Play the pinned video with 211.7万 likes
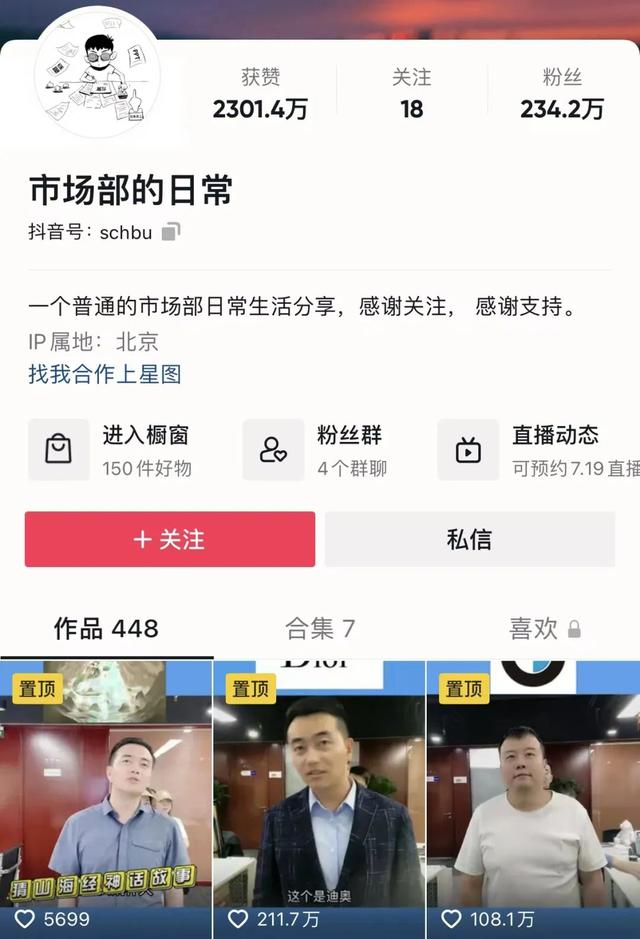 click(319, 790)
